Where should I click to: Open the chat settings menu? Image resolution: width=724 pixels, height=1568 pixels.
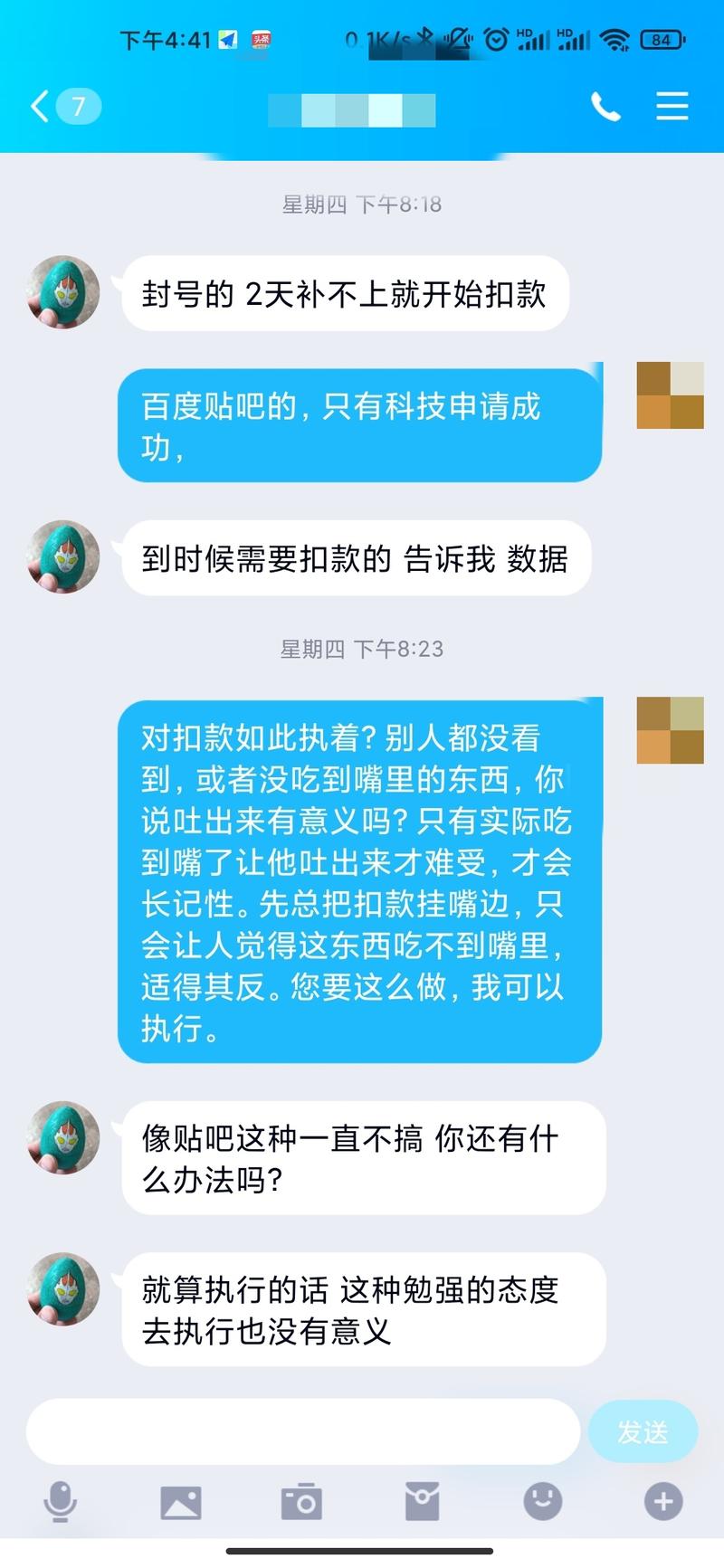[x=672, y=107]
